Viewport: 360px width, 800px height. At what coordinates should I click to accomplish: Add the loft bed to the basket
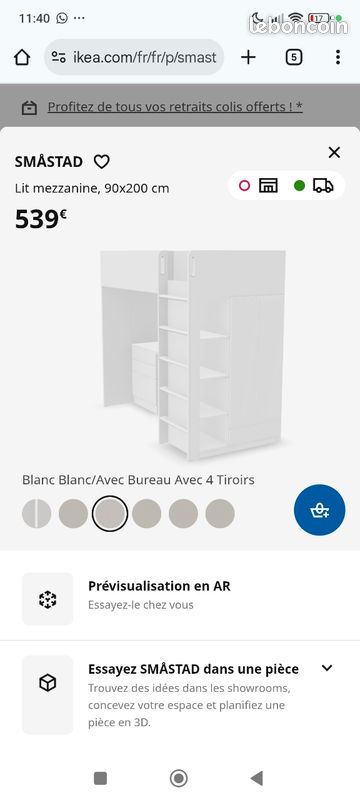[x=319, y=510]
